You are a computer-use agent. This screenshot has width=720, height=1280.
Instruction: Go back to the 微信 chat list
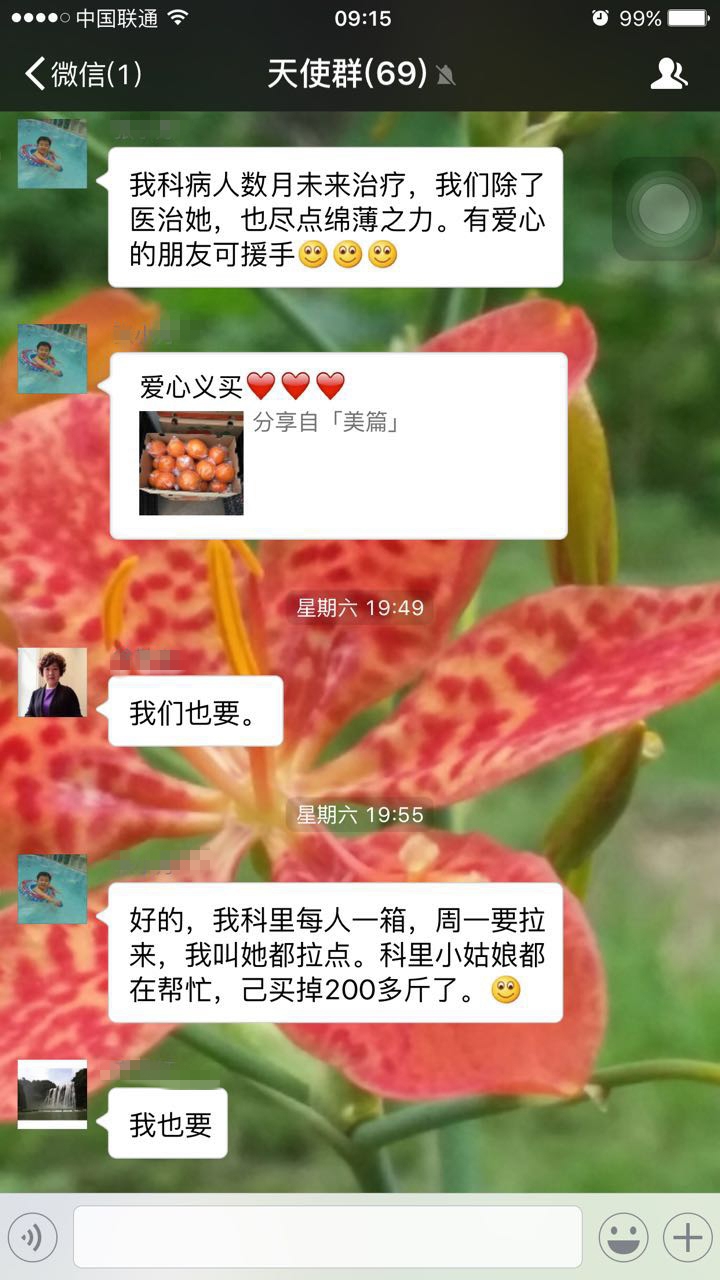(82, 74)
